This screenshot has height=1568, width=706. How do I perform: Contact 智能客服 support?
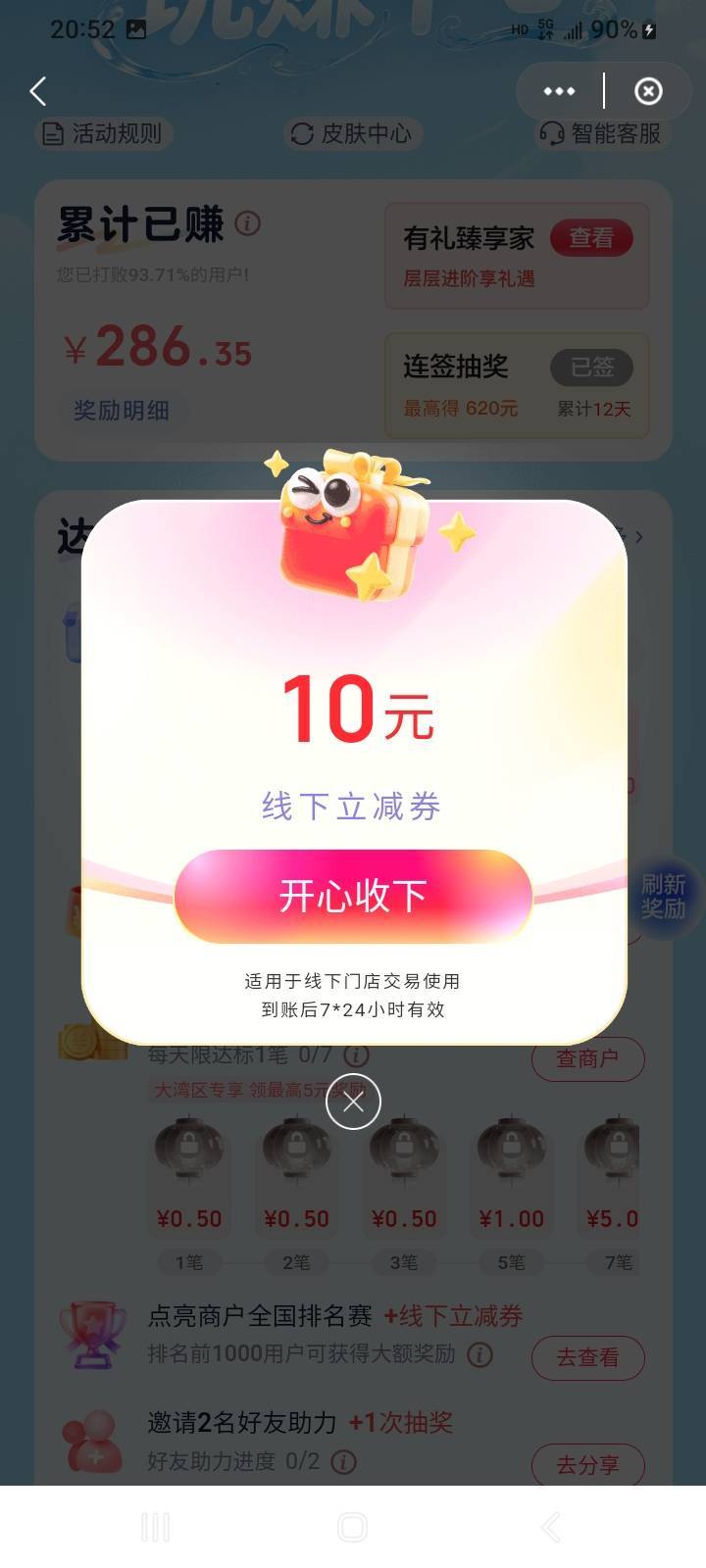(600, 133)
